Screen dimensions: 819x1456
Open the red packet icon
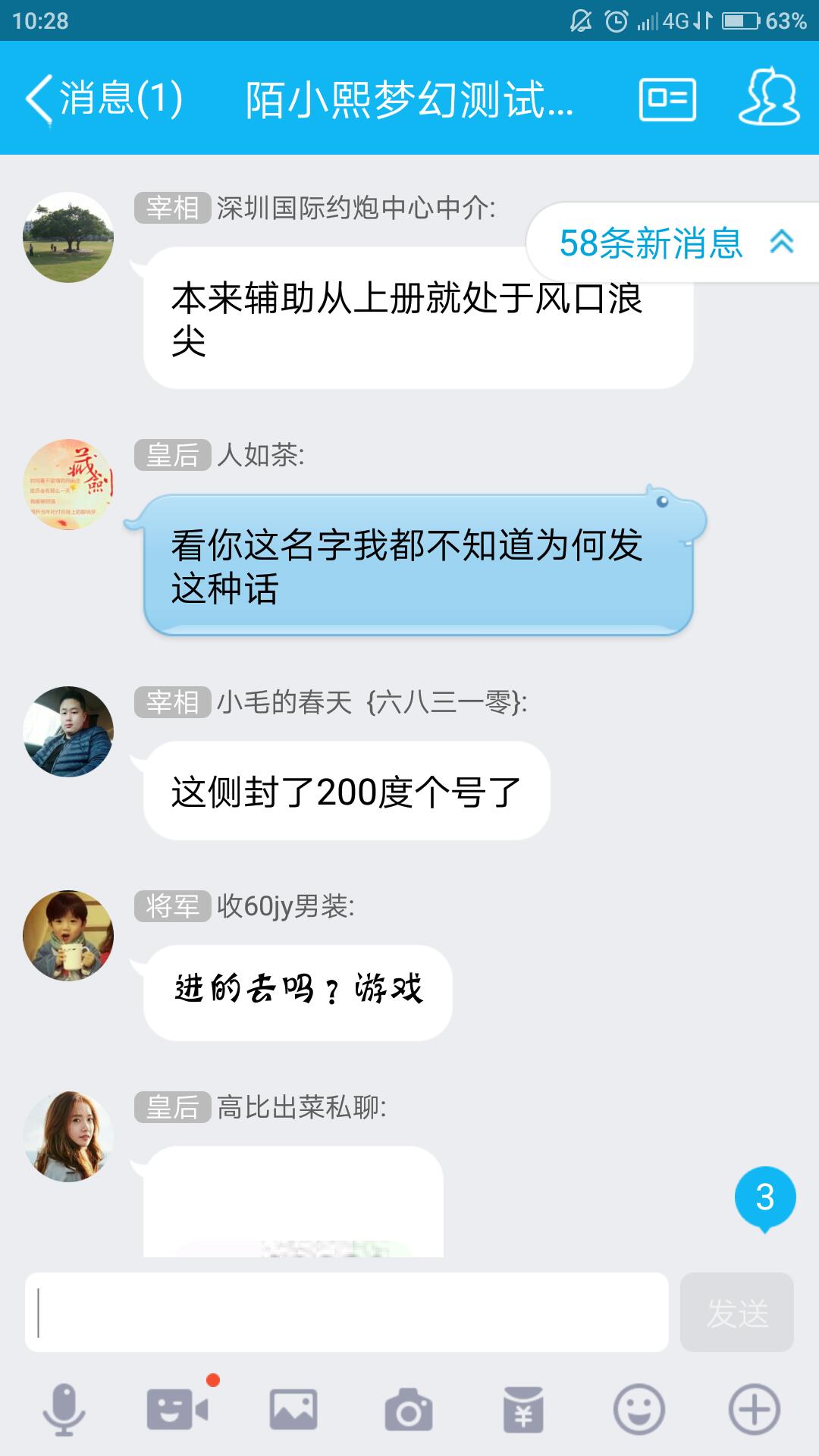[x=524, y=1410]
